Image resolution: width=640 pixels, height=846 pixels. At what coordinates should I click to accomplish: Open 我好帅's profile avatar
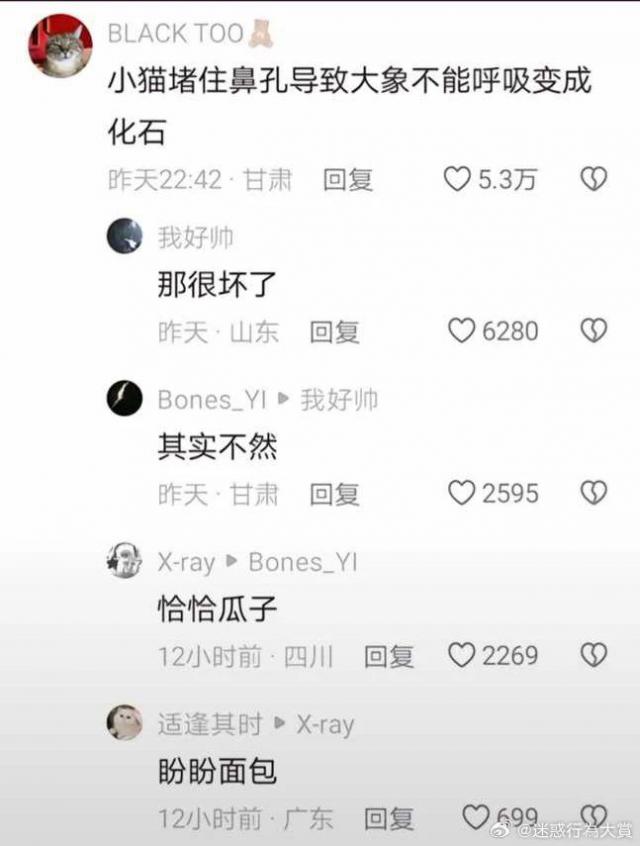[x=125, y=237]
